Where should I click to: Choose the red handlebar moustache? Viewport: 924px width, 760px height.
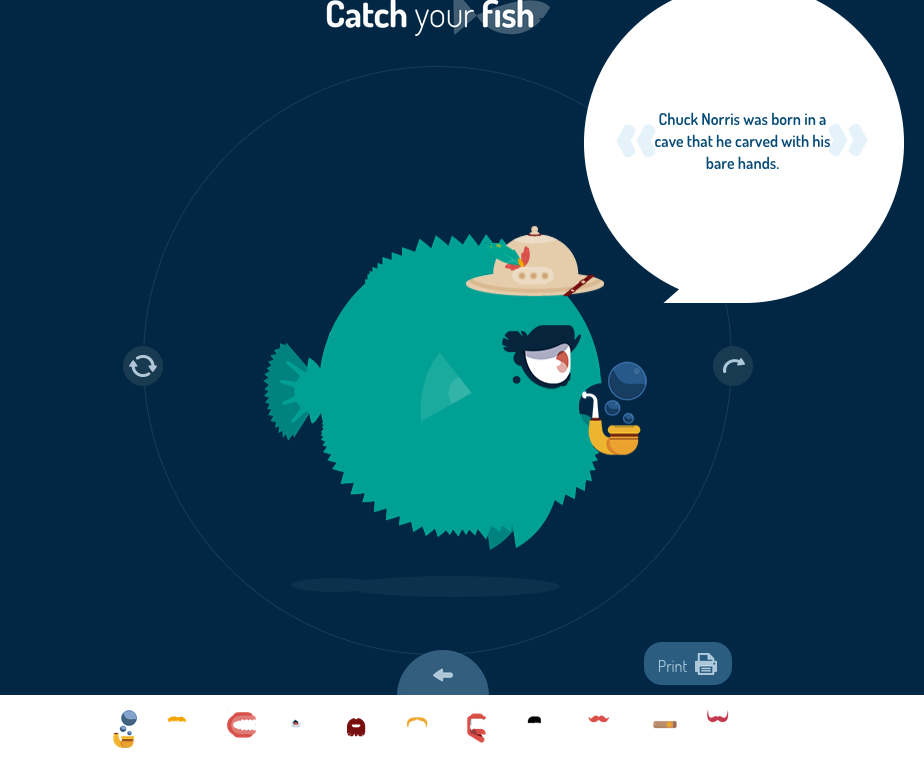click(x=598, y=718)
